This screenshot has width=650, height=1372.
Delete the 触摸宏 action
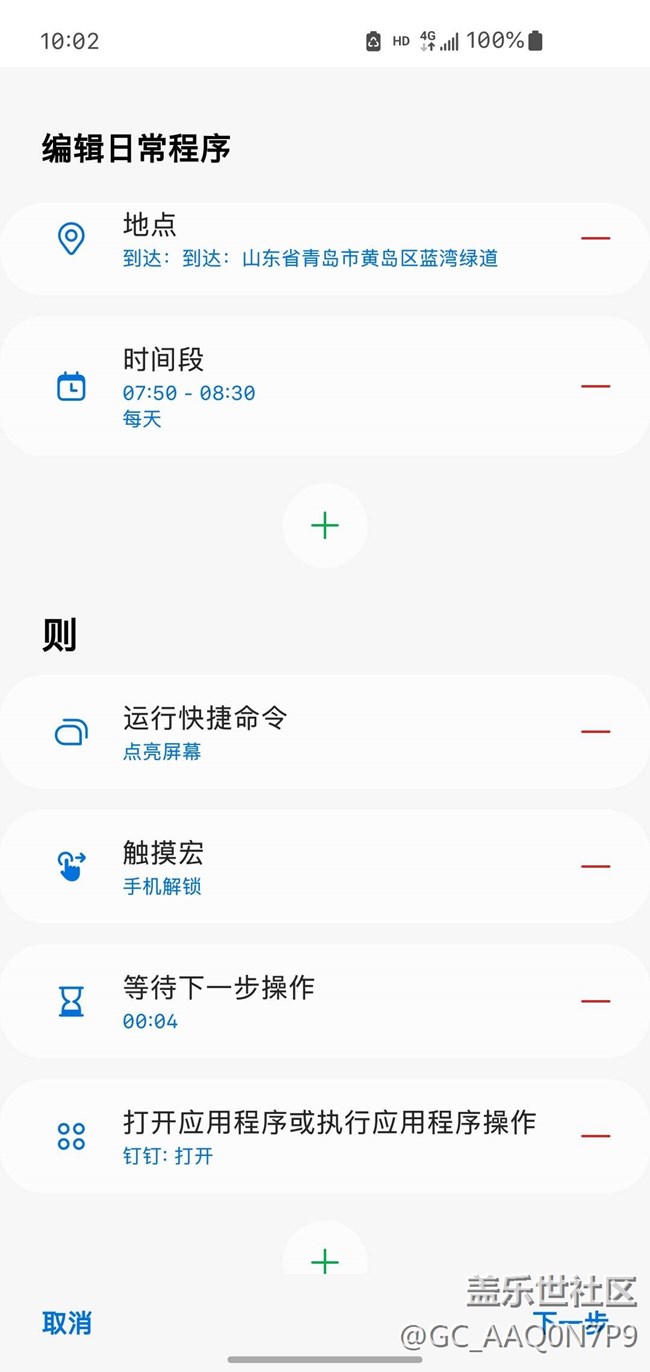[x=595, y=866]
